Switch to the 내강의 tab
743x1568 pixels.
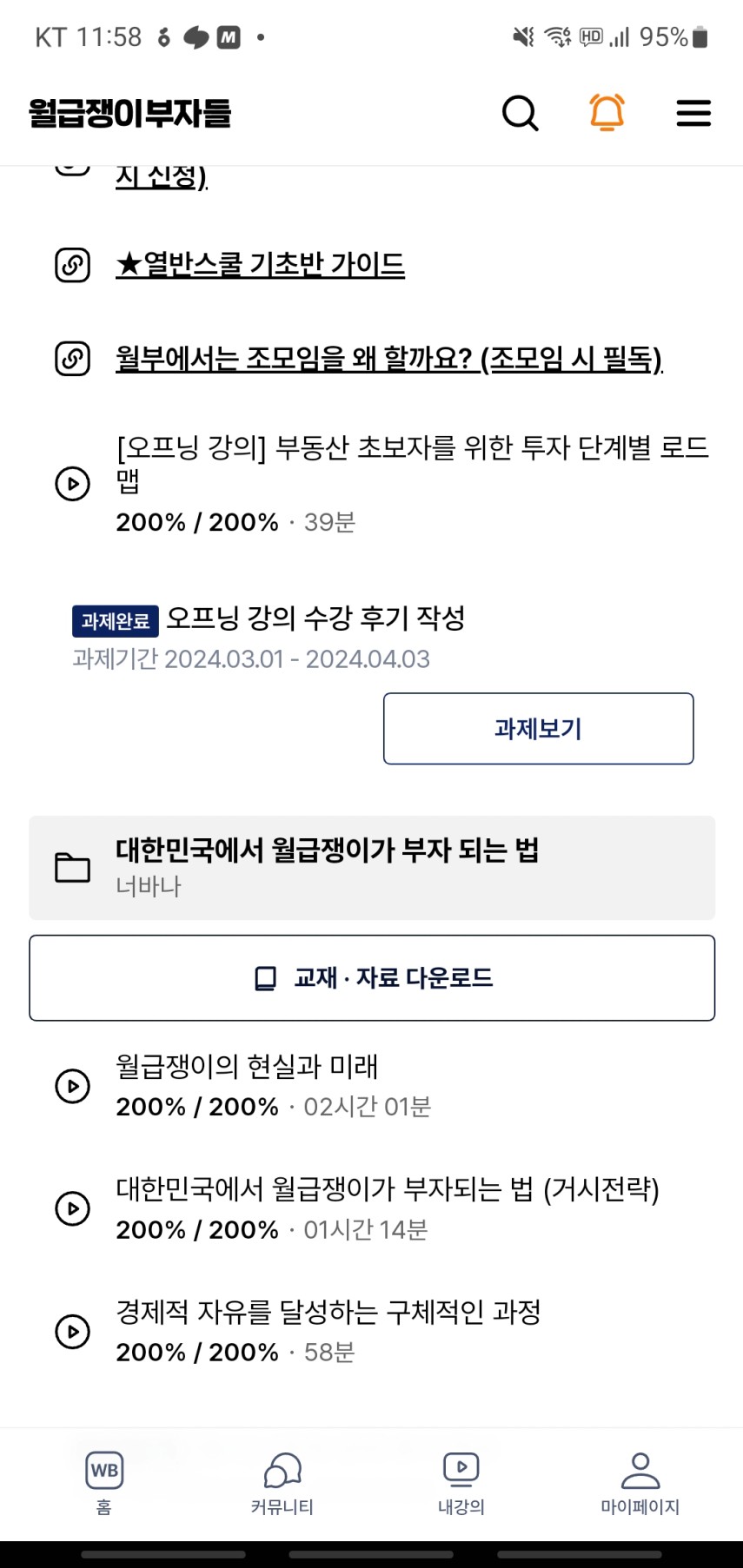(461, 1484)
